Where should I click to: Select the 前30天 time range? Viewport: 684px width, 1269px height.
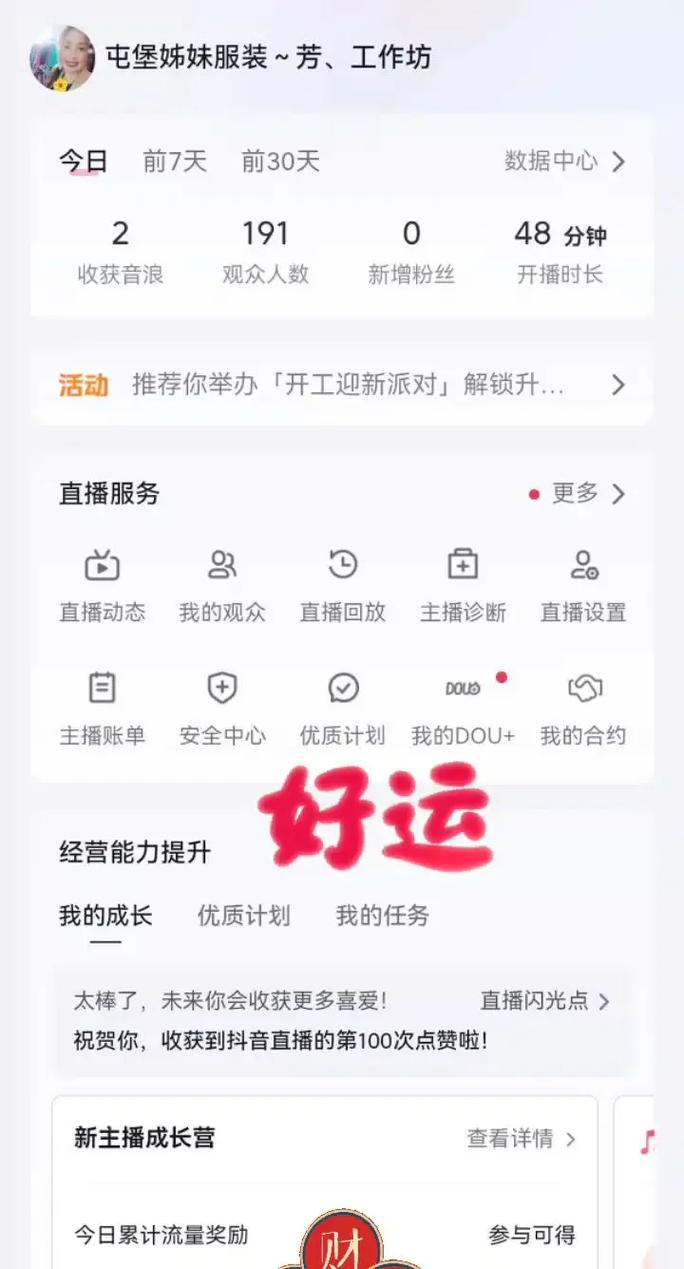click(280, 161)
